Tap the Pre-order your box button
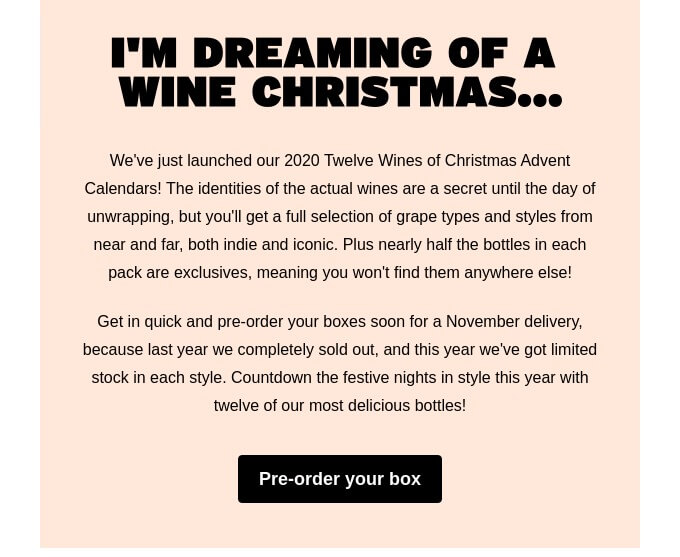The height and width of the screenshot is (557, 680). [x=340, y=479]
